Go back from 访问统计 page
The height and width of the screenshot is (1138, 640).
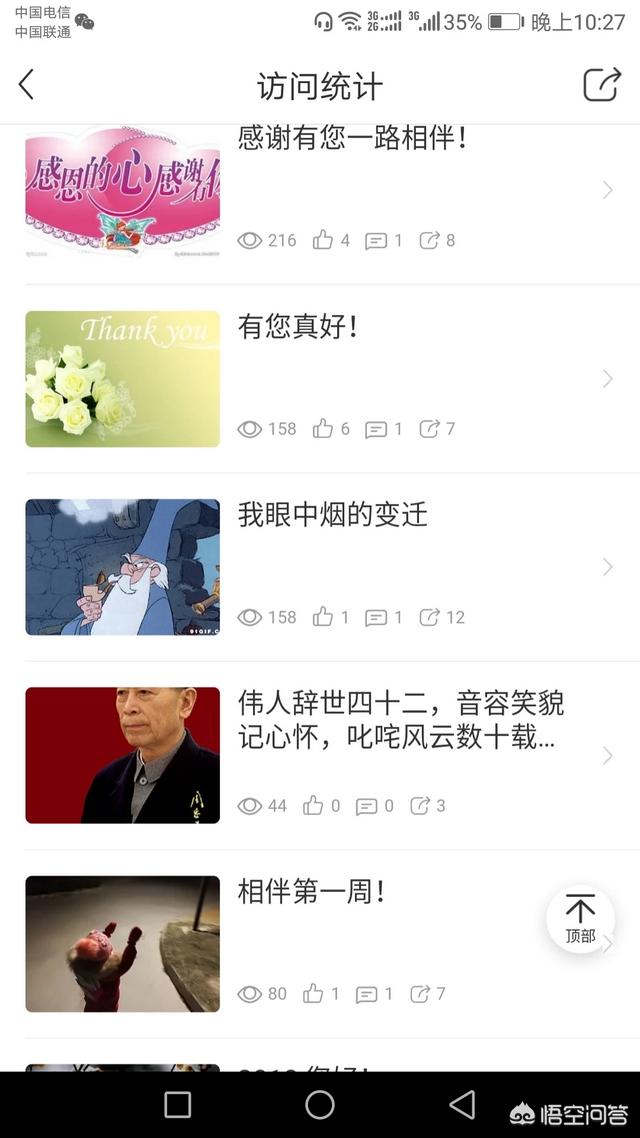27,85
